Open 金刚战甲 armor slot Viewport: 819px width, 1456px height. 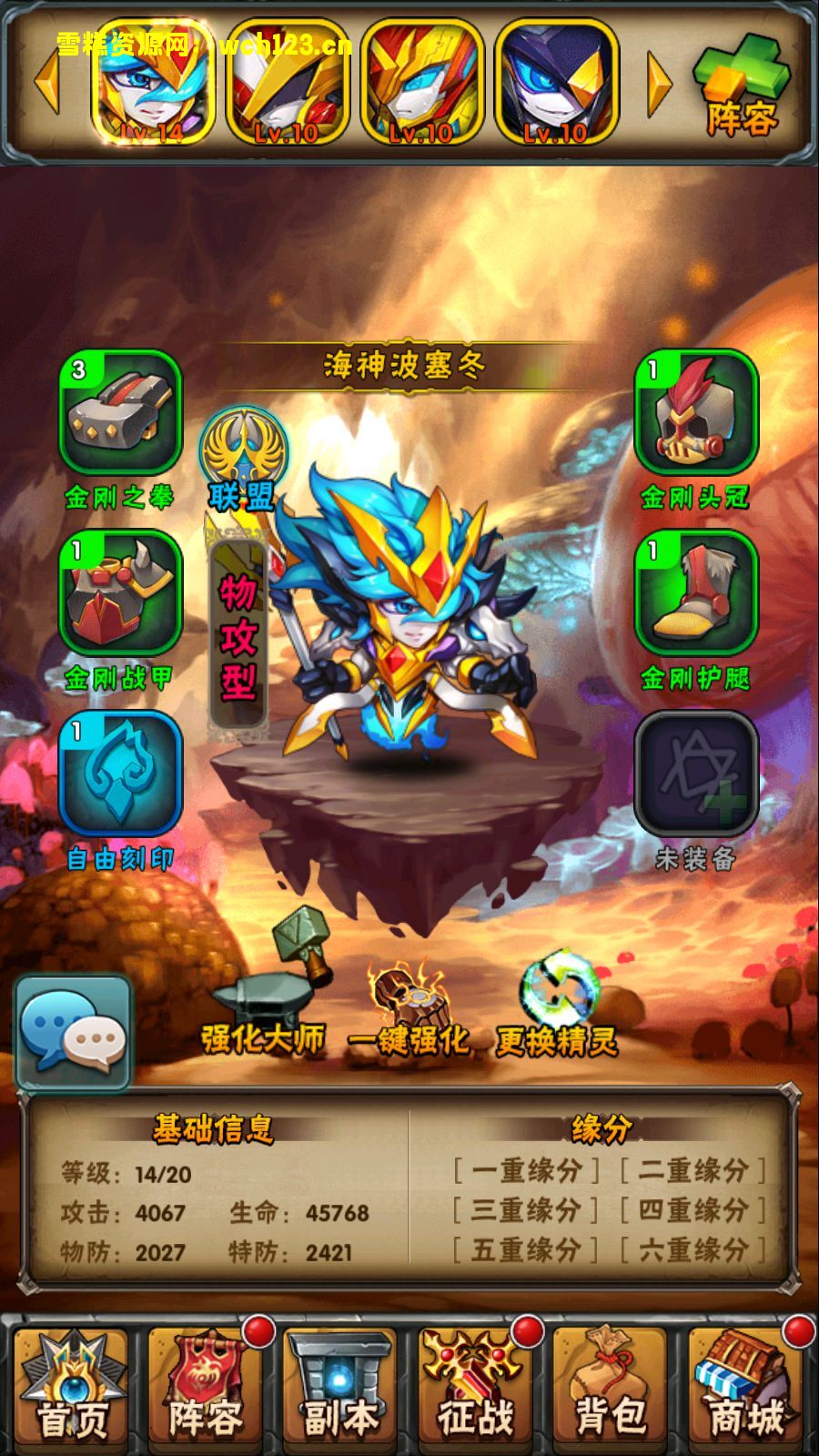click(x=120, y=593)
